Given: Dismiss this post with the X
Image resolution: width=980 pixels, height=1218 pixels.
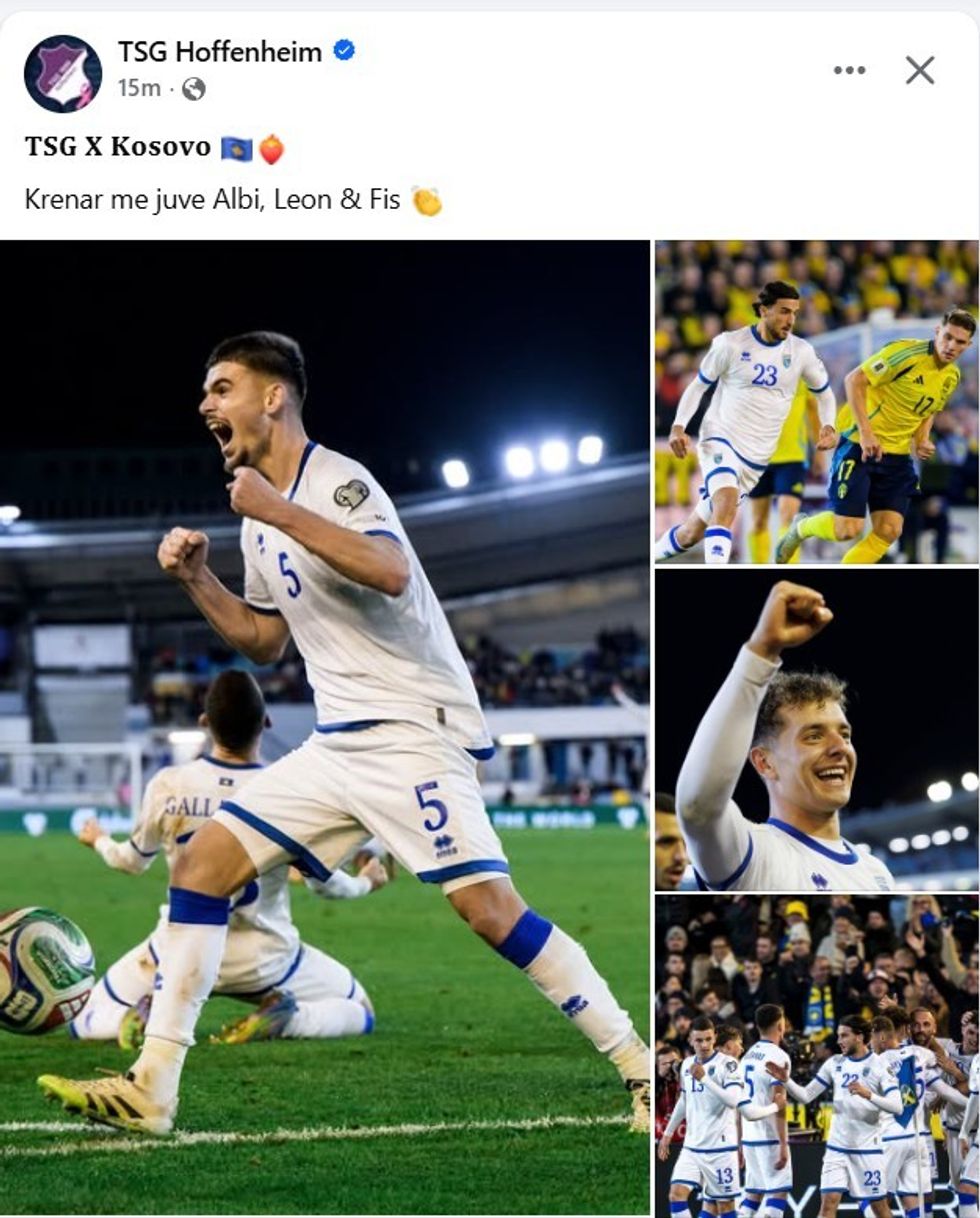Looking at the screenshot, I should (919, 70).
